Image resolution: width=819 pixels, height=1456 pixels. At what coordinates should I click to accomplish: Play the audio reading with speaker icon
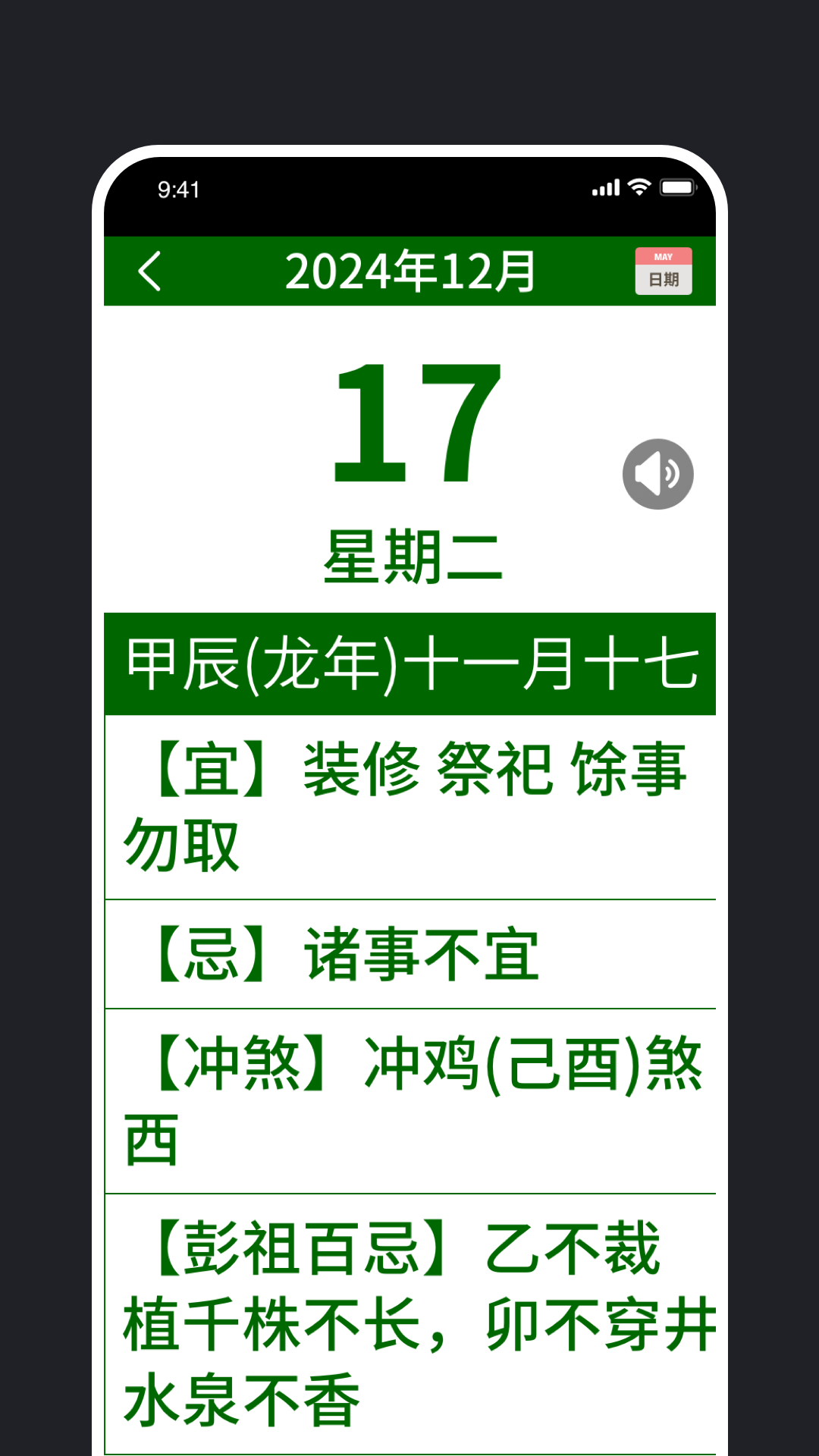point(658,474)
